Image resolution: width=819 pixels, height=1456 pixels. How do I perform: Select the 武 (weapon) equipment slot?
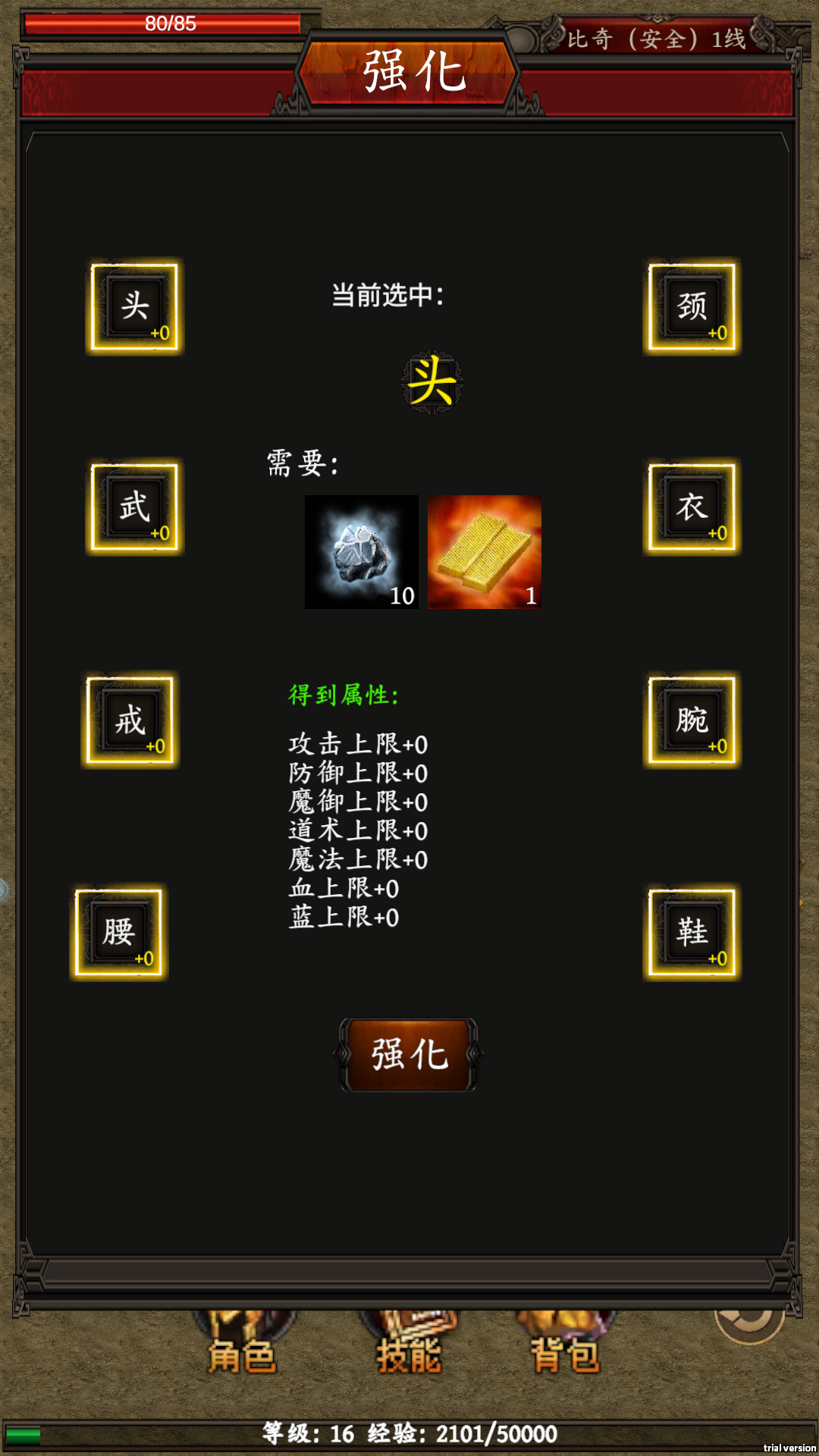coord(135,507)
